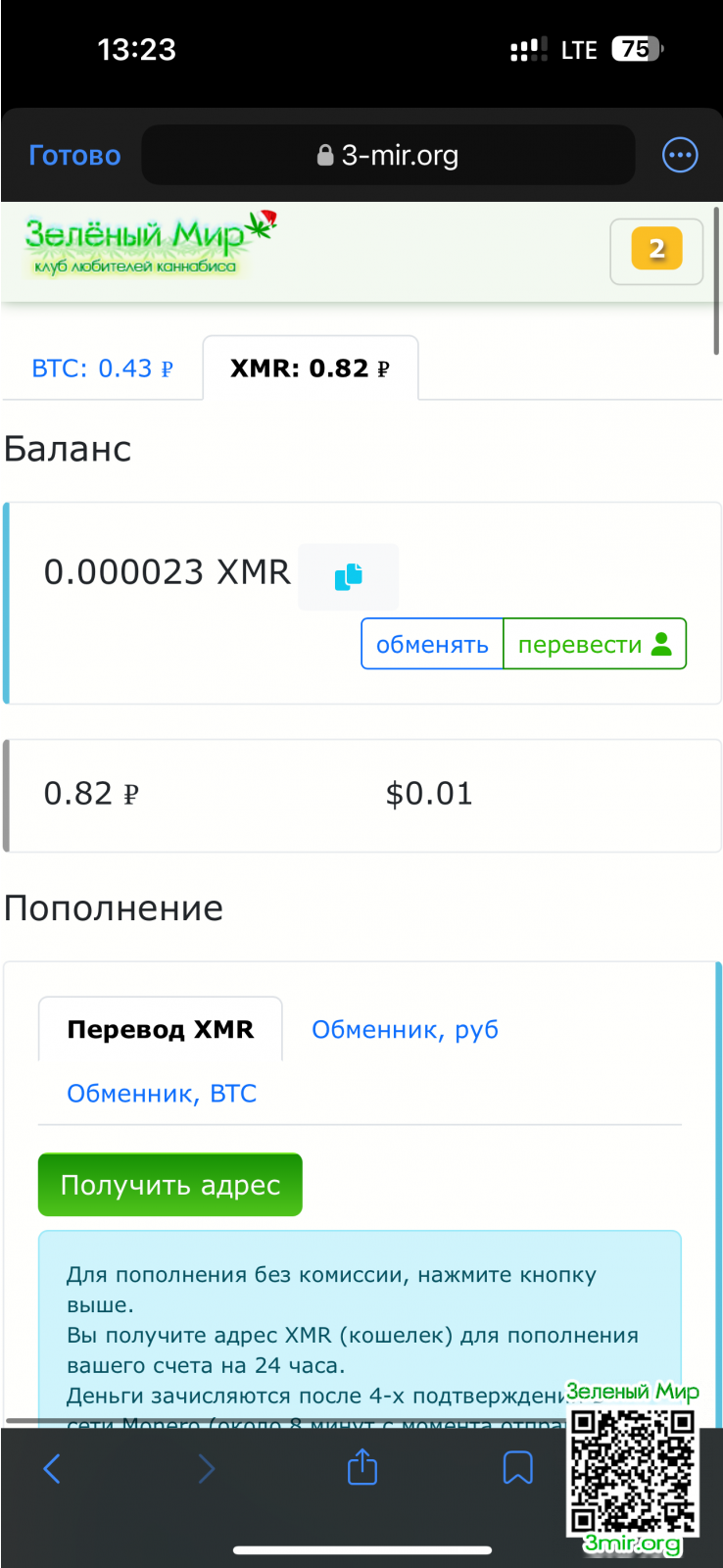Go back in the browser
723x1568 pixels.
[x=52, y=1468]
